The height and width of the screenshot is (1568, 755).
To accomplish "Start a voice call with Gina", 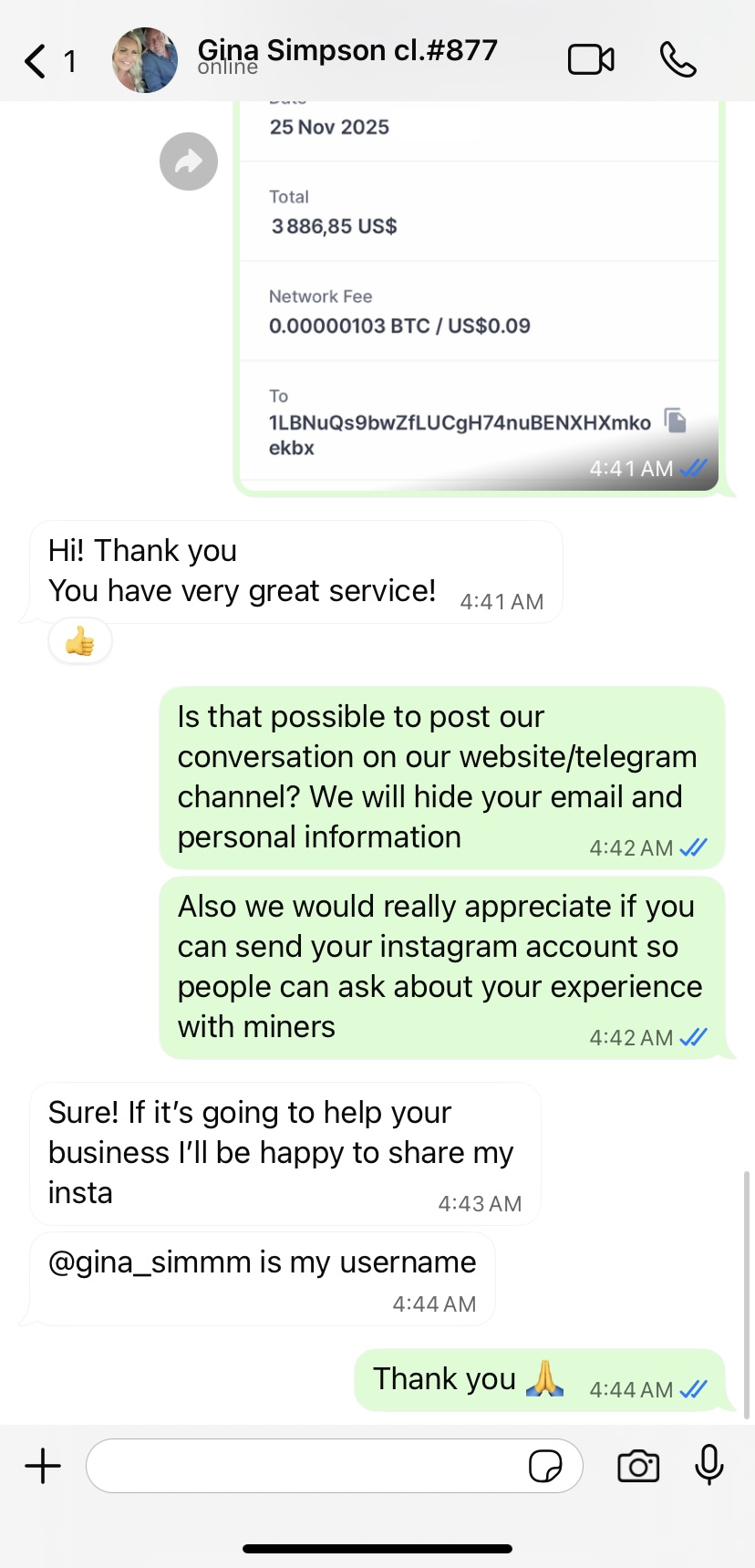I will (677, 60).
